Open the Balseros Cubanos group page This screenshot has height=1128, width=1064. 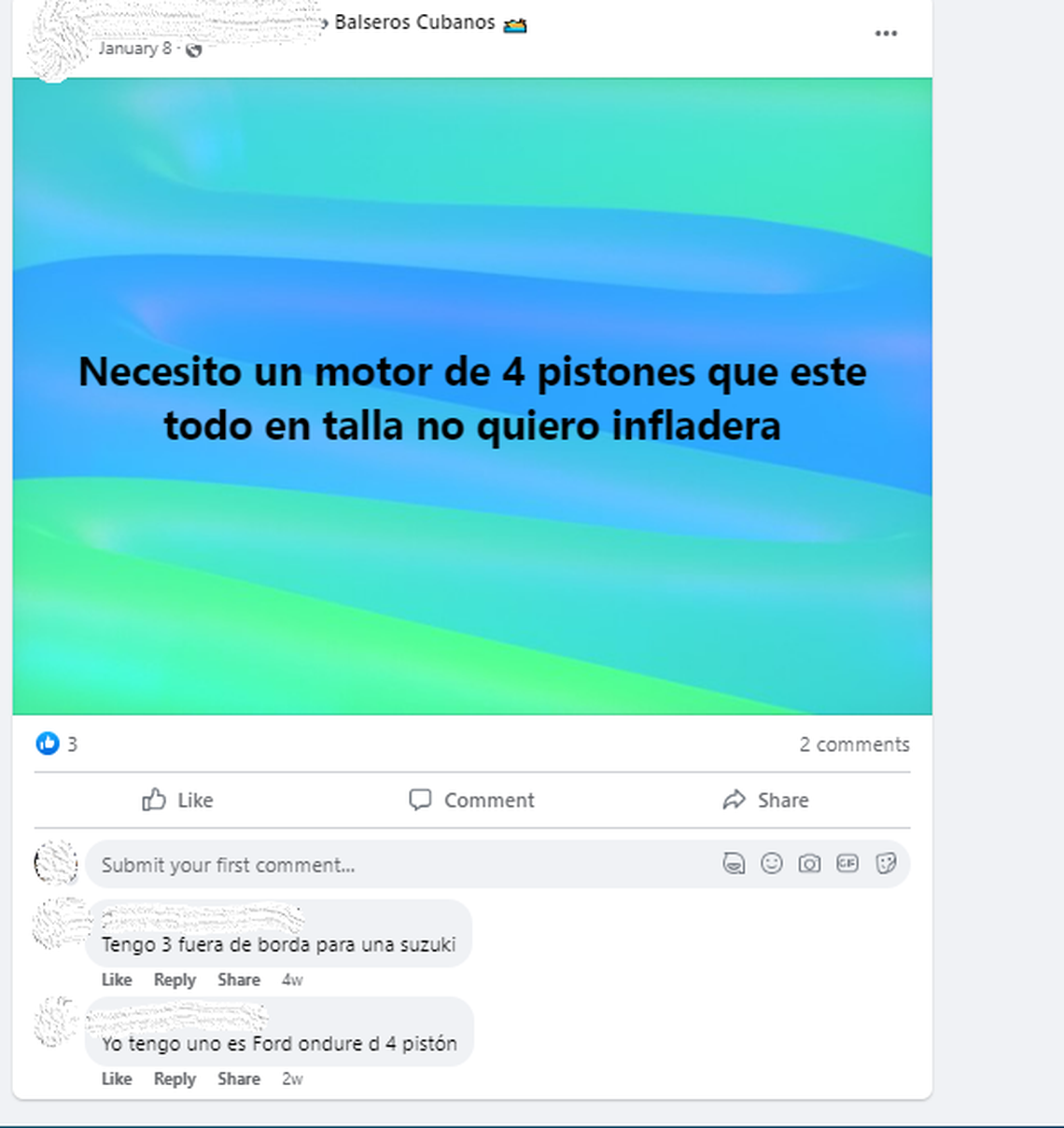point(414,22)
